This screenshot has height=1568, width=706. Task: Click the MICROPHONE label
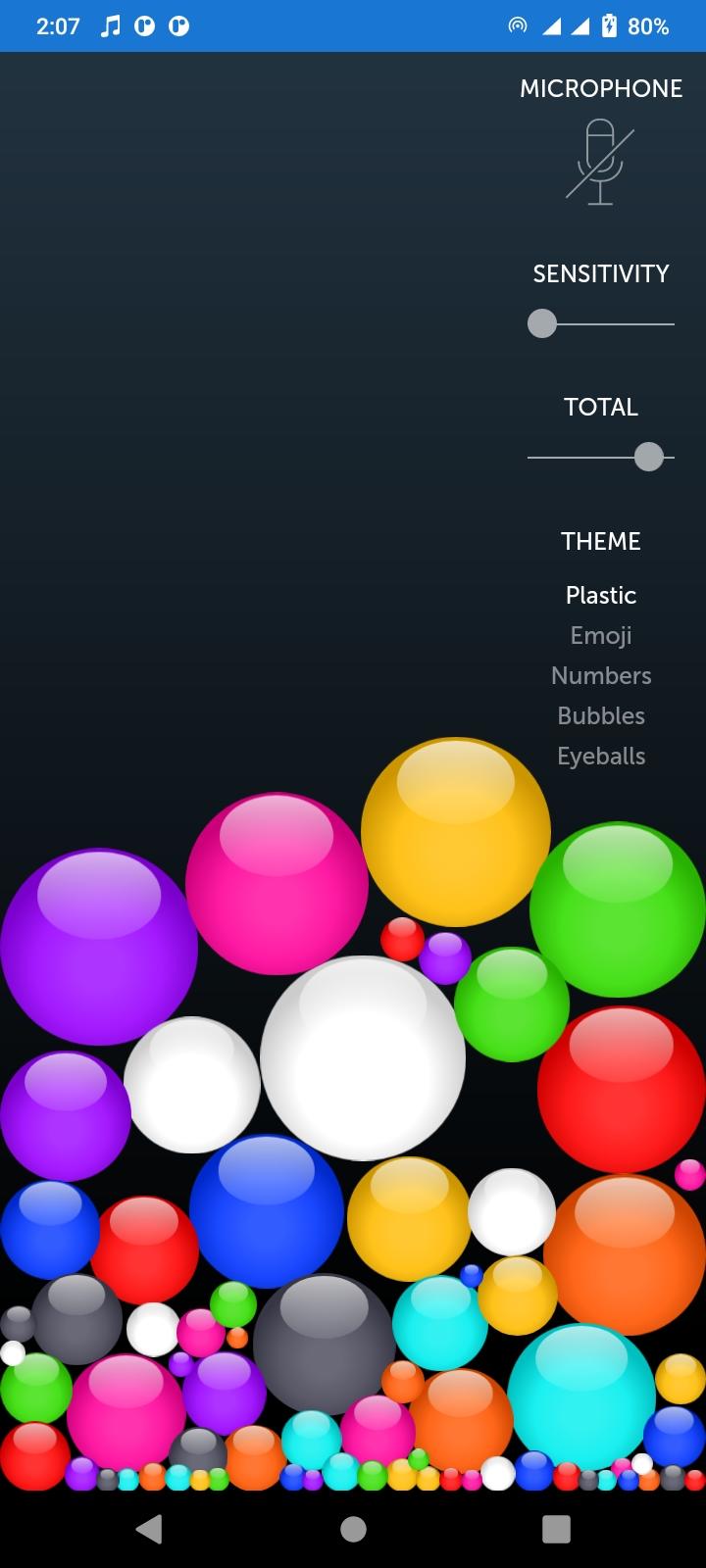600,88
